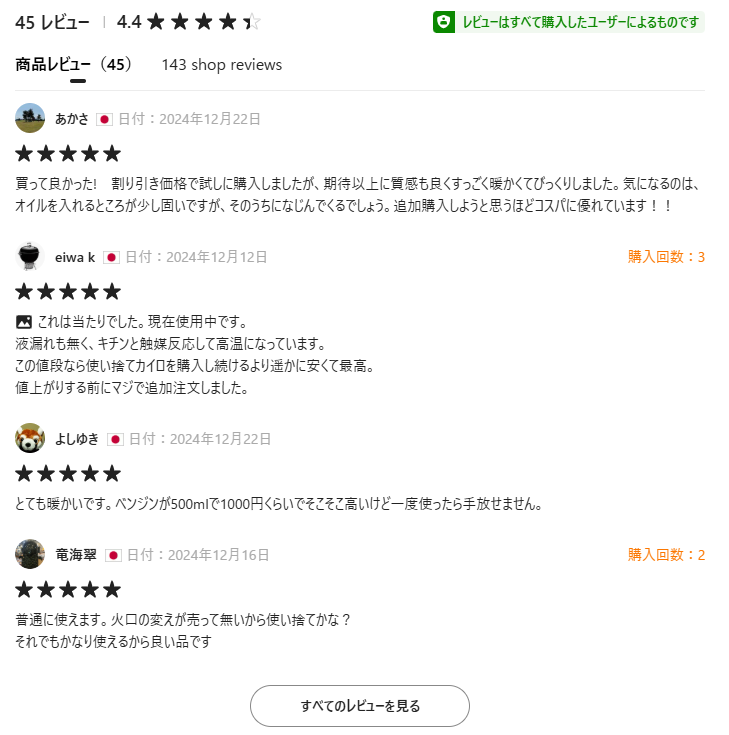The height and width of the screenshot is (735, 729).
Task: Tap すべてのレビューを見る button
Action: 360,706
